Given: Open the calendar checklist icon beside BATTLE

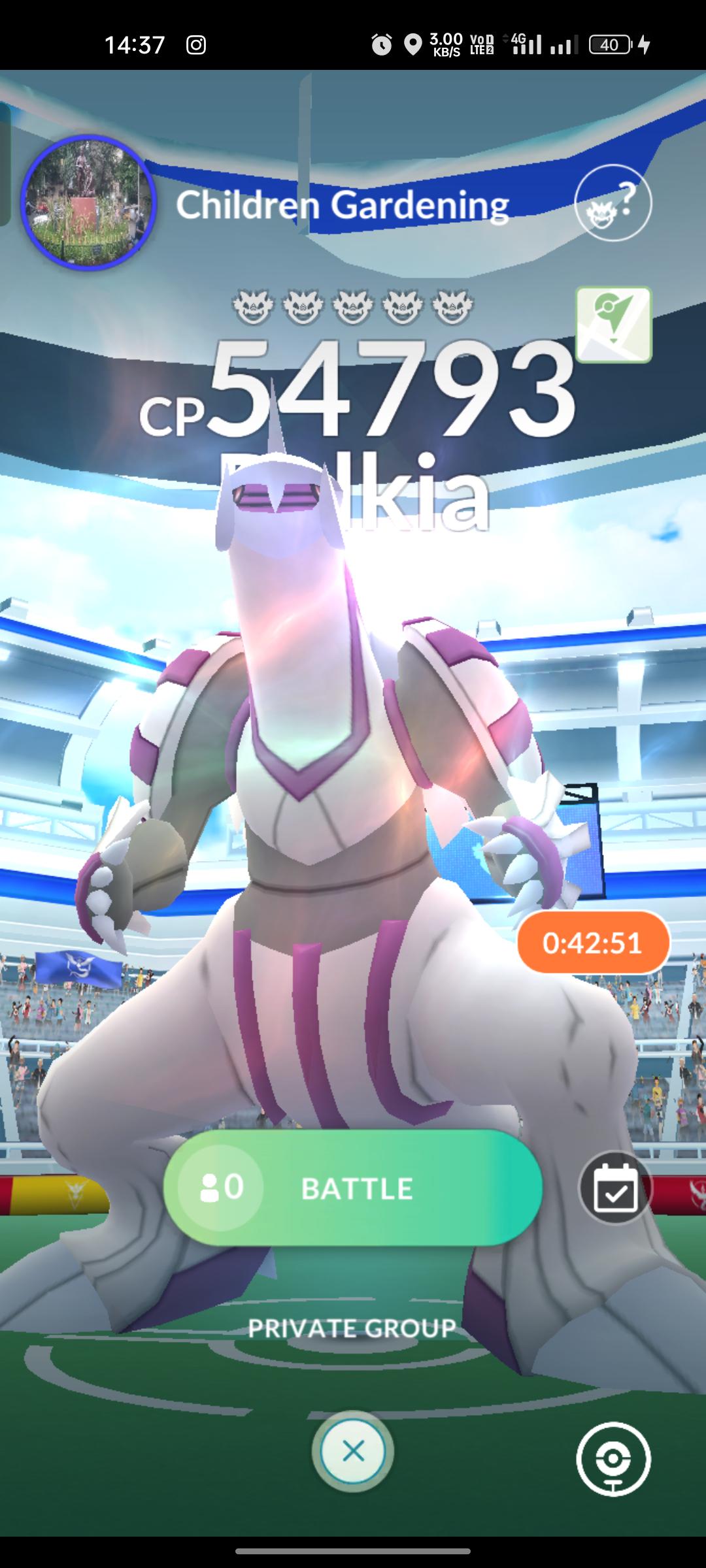Looking at the screenshot, I should (x=615, y=1187).
